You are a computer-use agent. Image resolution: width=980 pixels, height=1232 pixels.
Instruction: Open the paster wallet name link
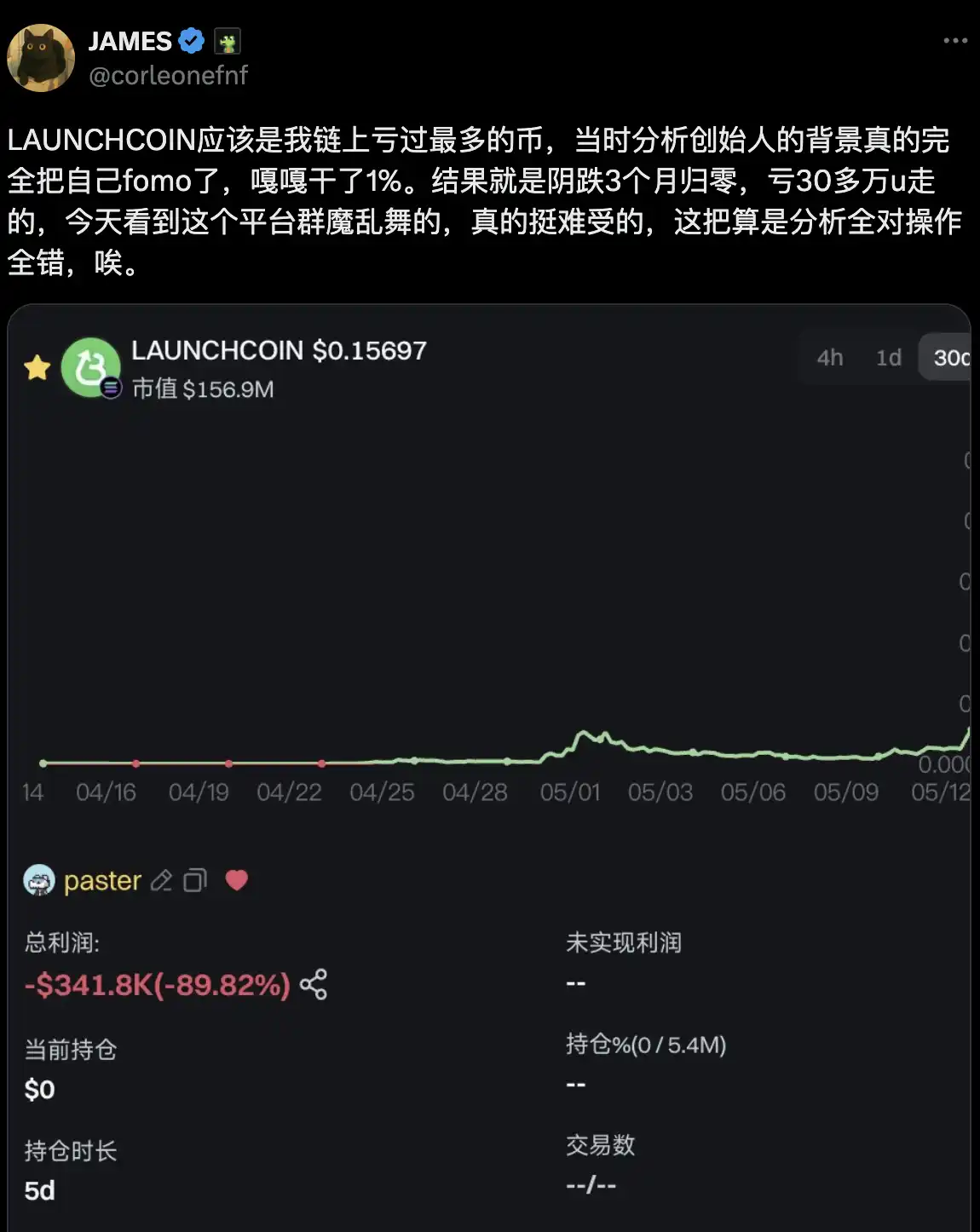101,880
